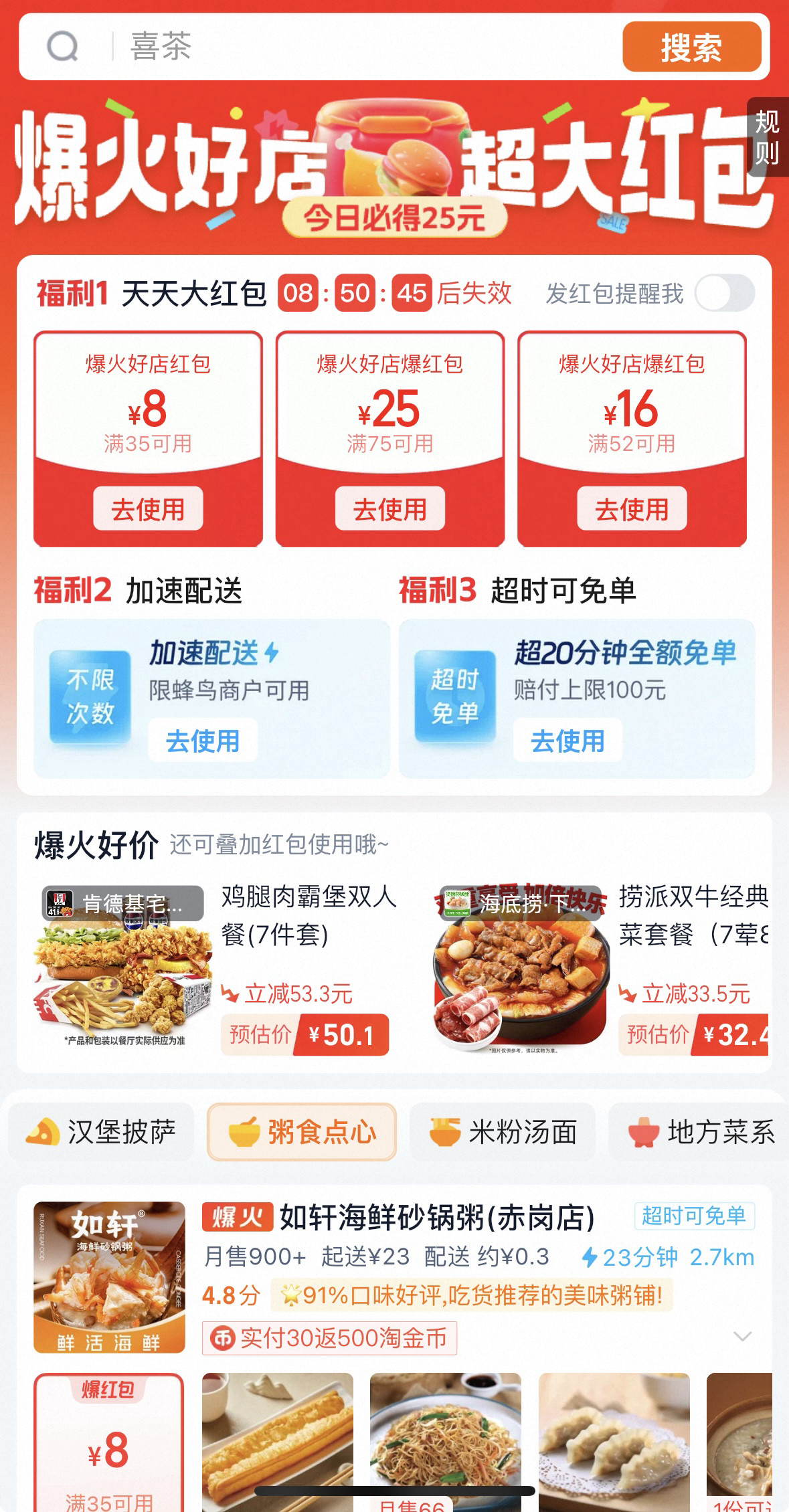Select the 粥食点心 category tab
Viewport: 789px width, 1512px height.
302,1132
